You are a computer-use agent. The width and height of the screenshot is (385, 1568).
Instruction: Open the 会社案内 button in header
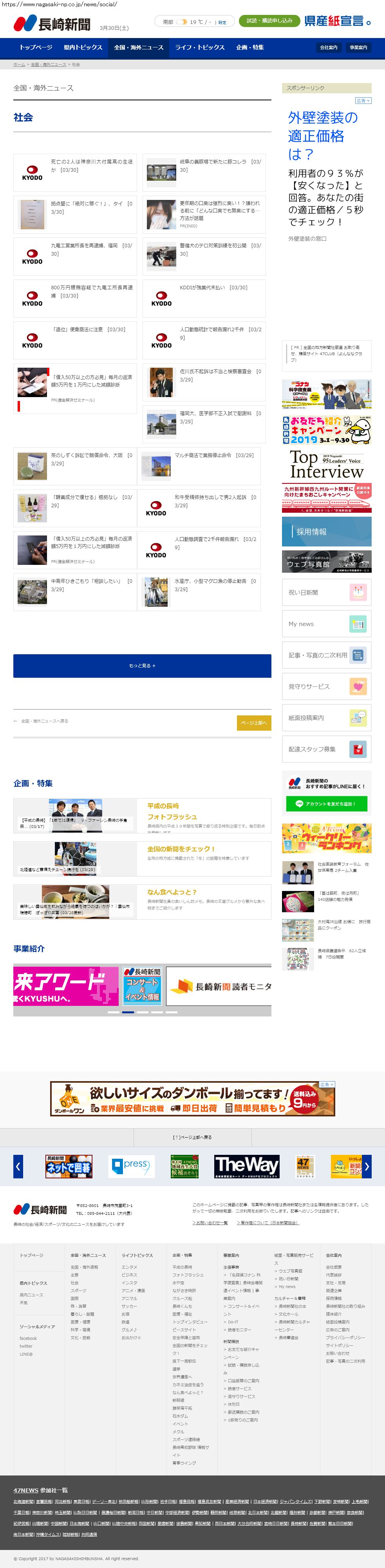(x=329, y=47)
